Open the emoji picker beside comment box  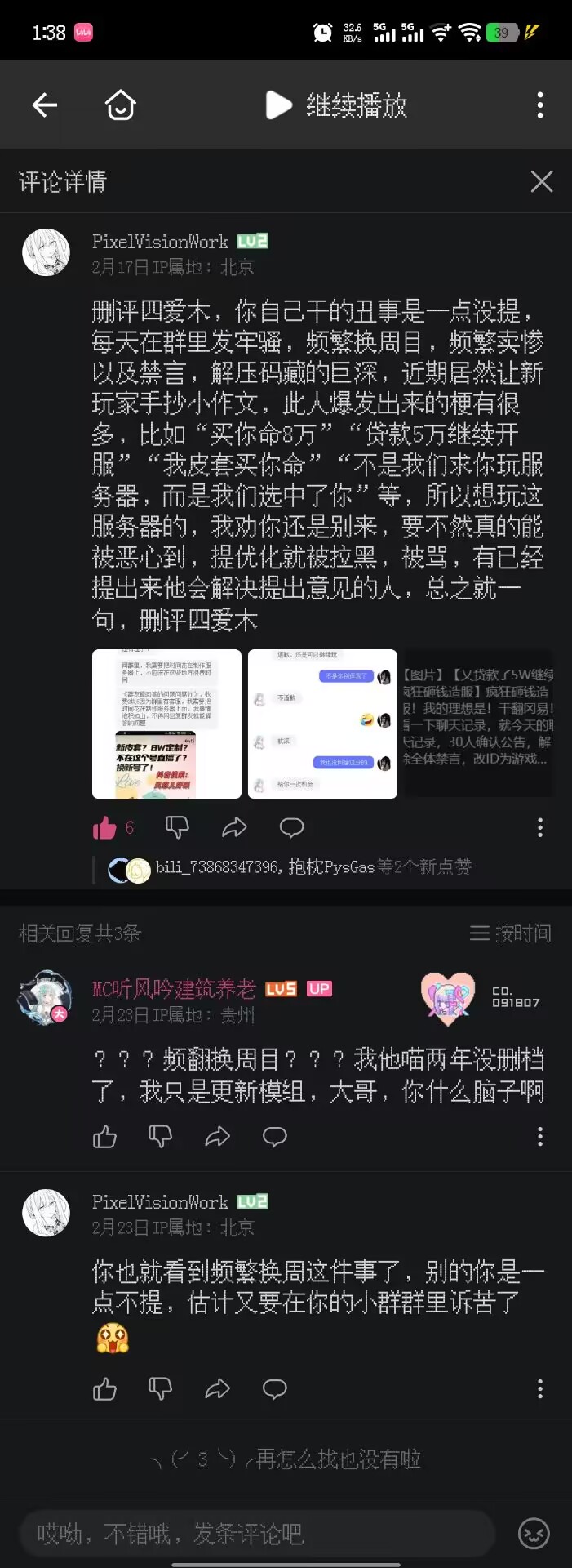coord(534,1534)
